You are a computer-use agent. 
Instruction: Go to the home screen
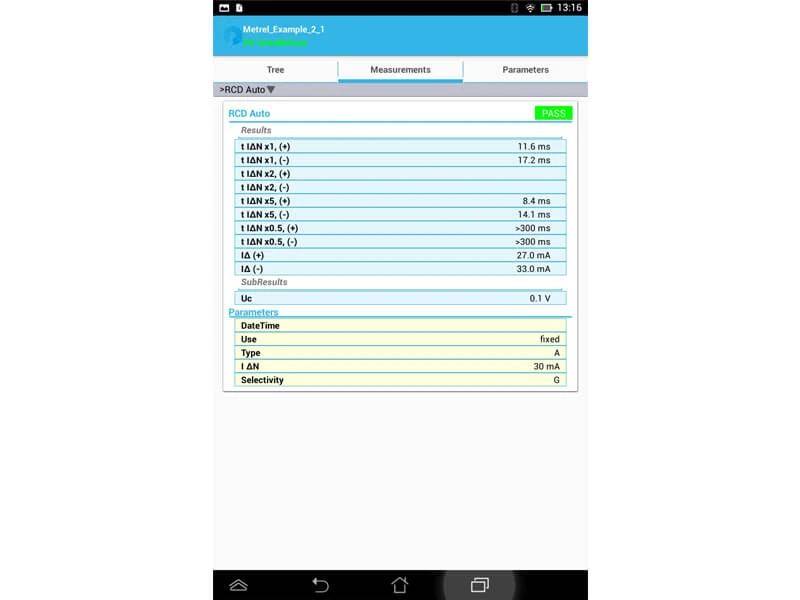[399, 585]
